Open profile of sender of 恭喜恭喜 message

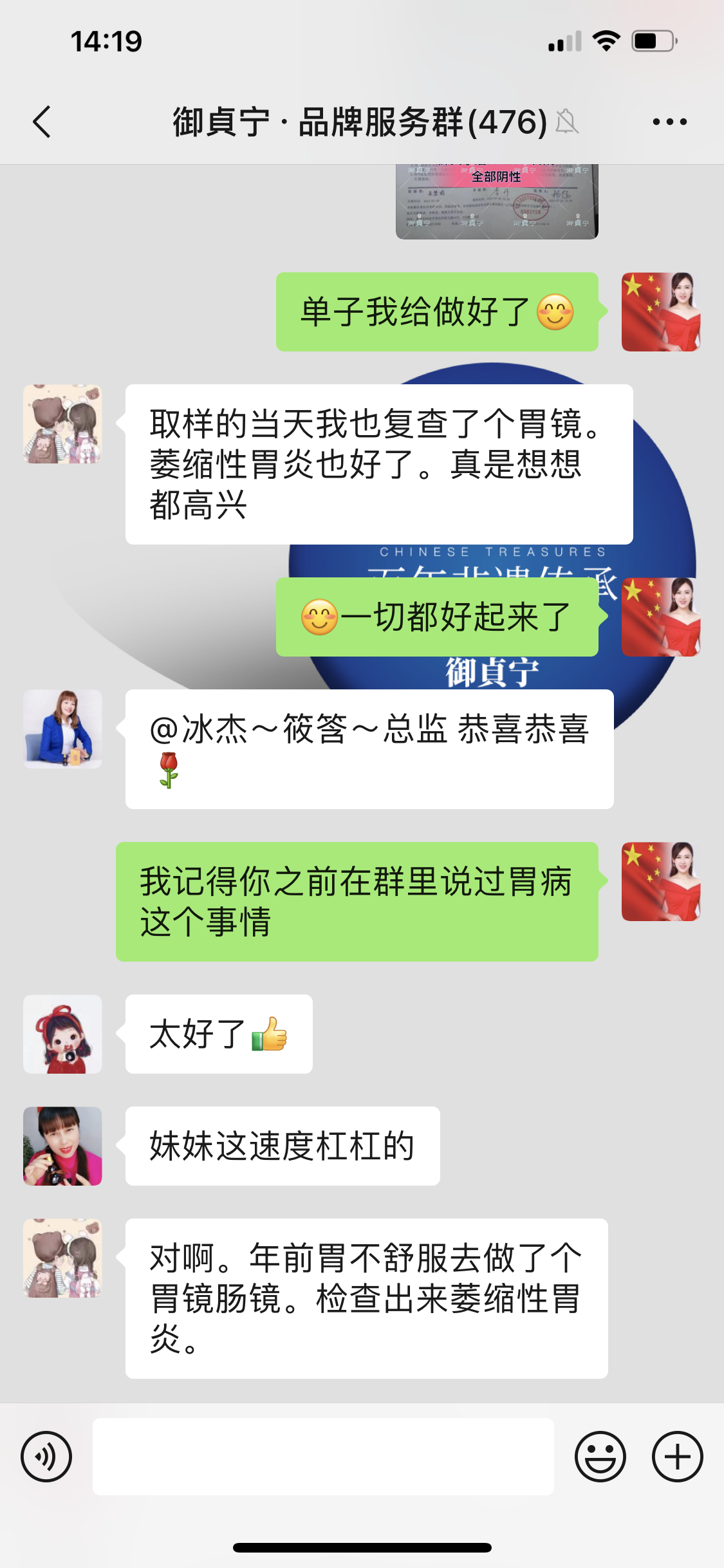point(62,729)
